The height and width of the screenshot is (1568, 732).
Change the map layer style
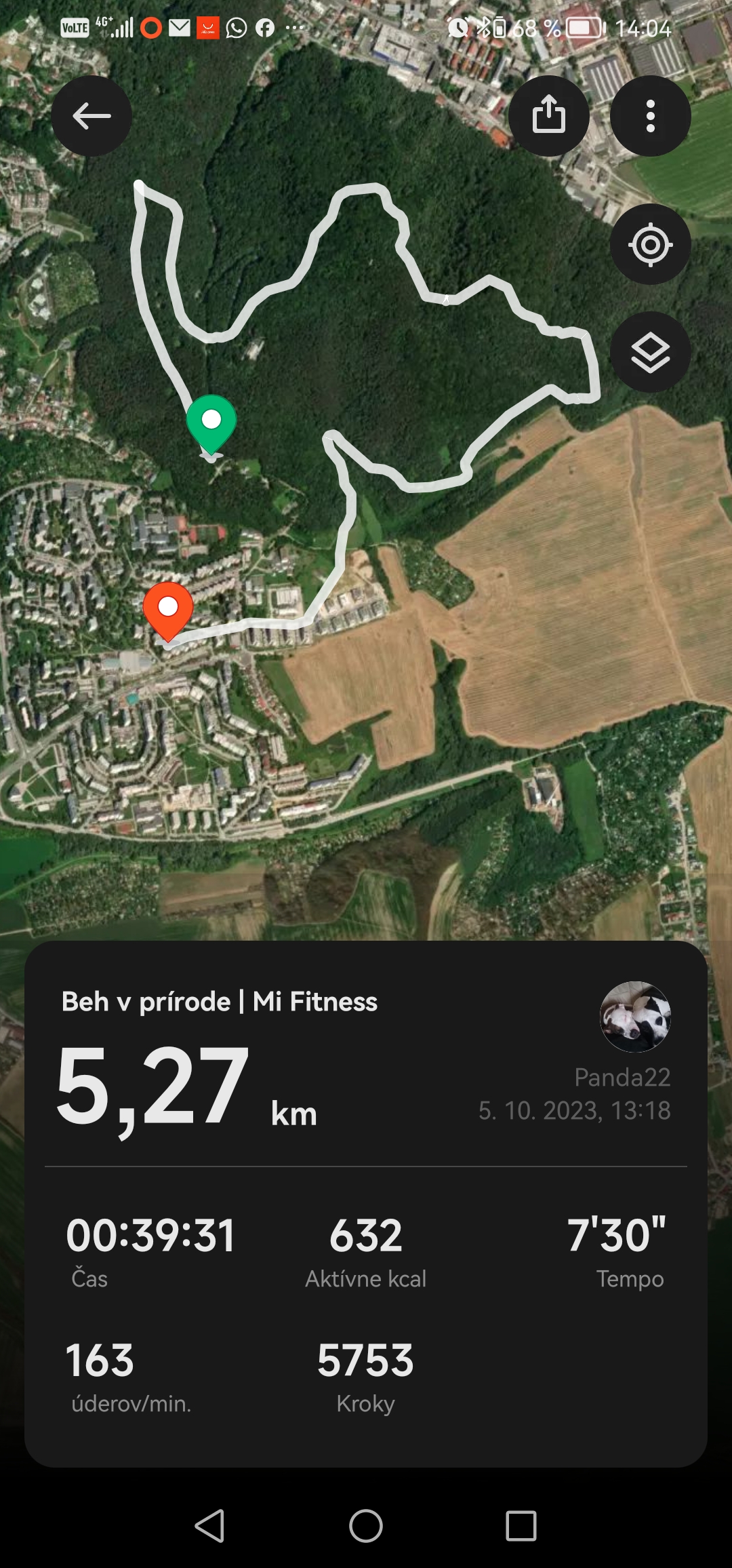coord(650,352)
